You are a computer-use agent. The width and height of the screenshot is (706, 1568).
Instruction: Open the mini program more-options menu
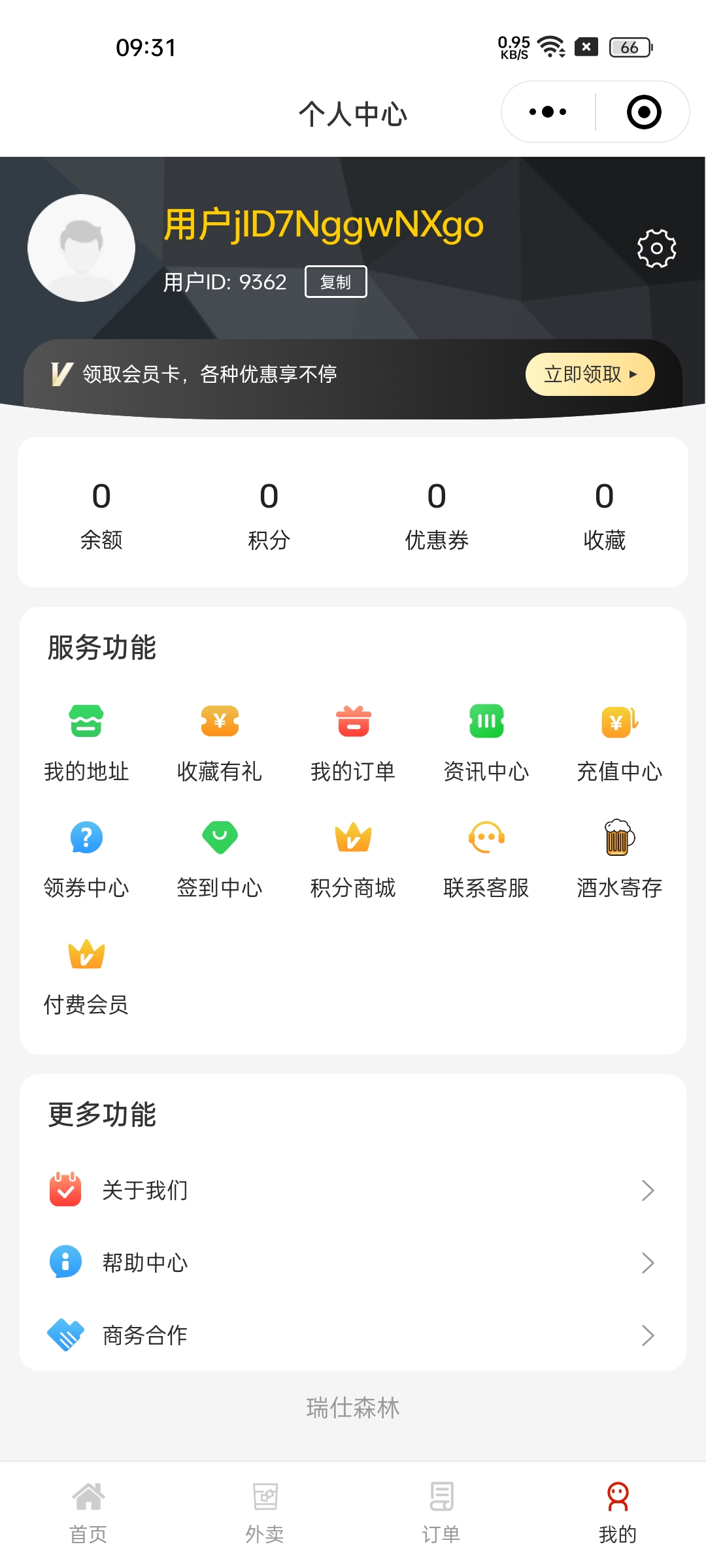548,112
